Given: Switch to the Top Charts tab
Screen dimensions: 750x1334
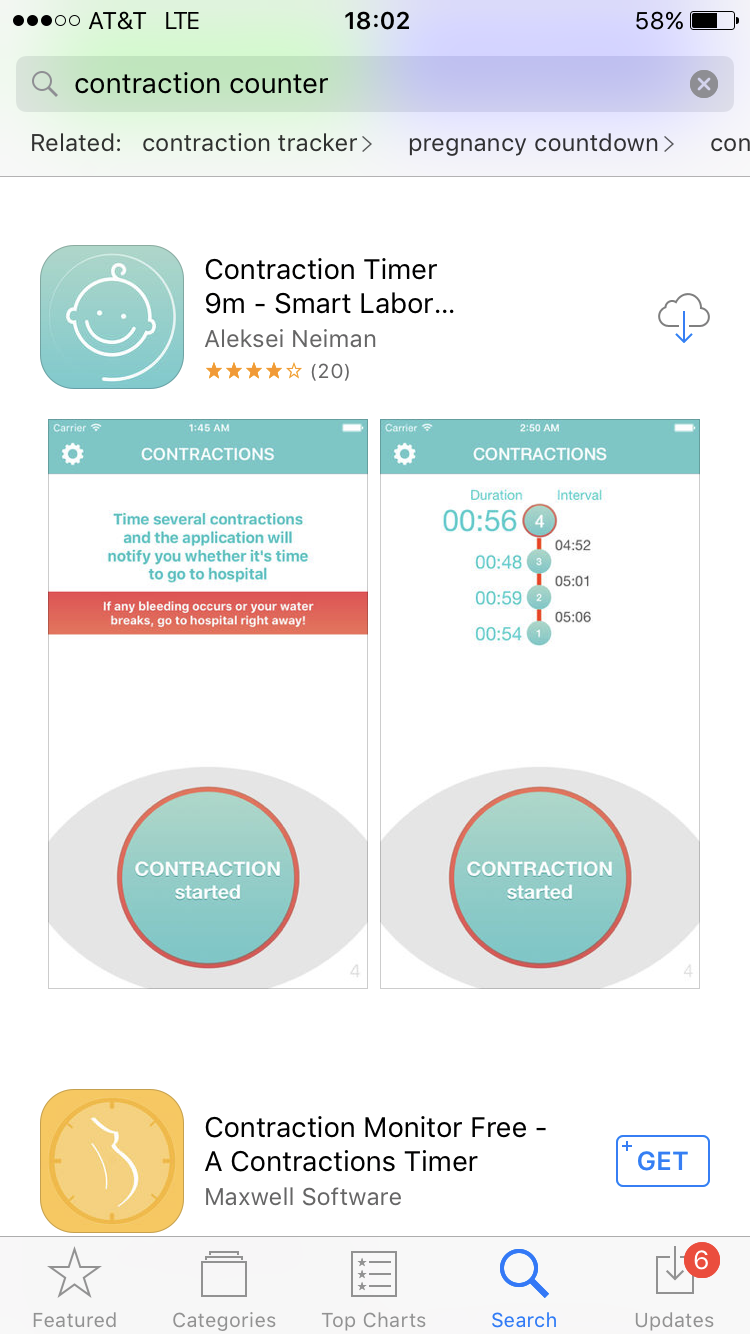Looking at the screenshot, I should coord(374,1288).
